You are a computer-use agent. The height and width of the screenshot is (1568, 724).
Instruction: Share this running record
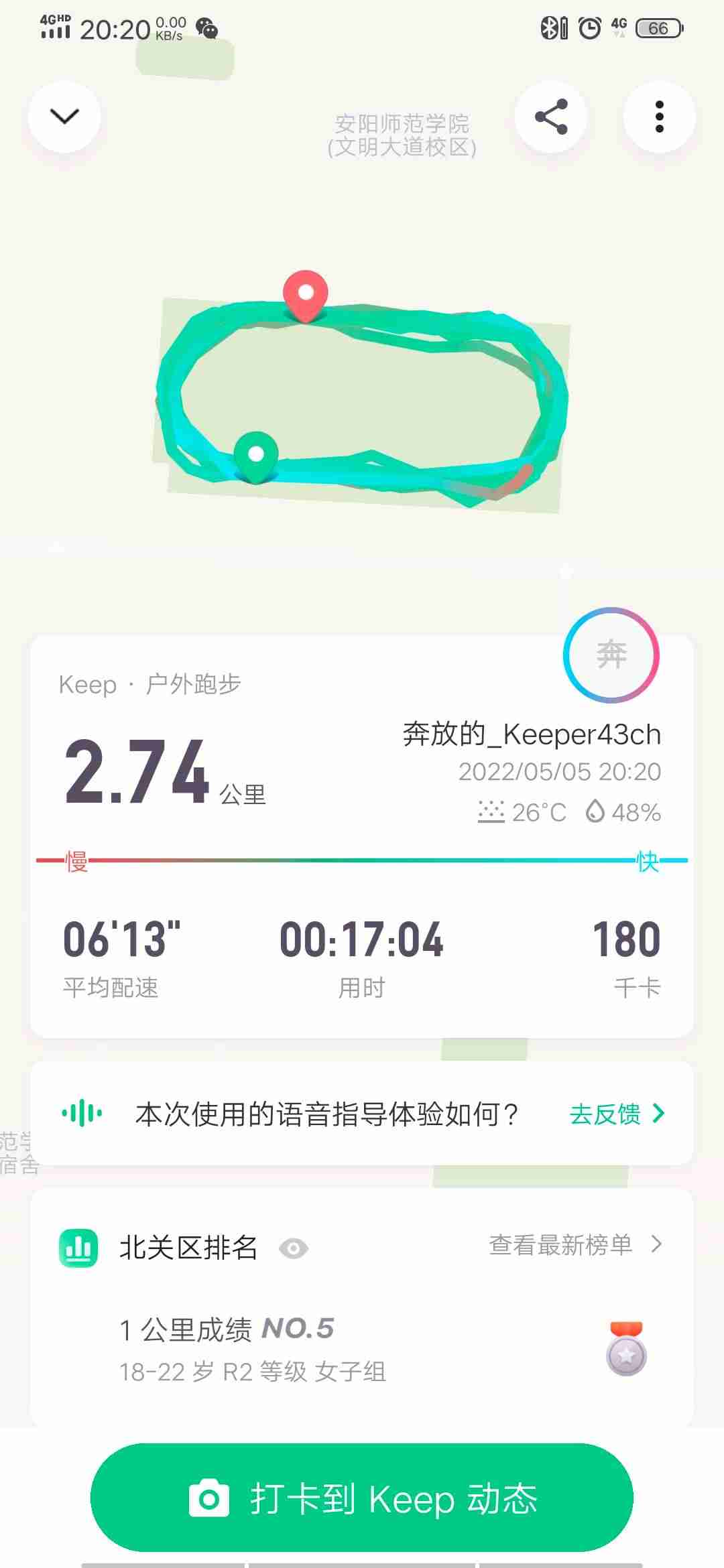pos(551,117)
